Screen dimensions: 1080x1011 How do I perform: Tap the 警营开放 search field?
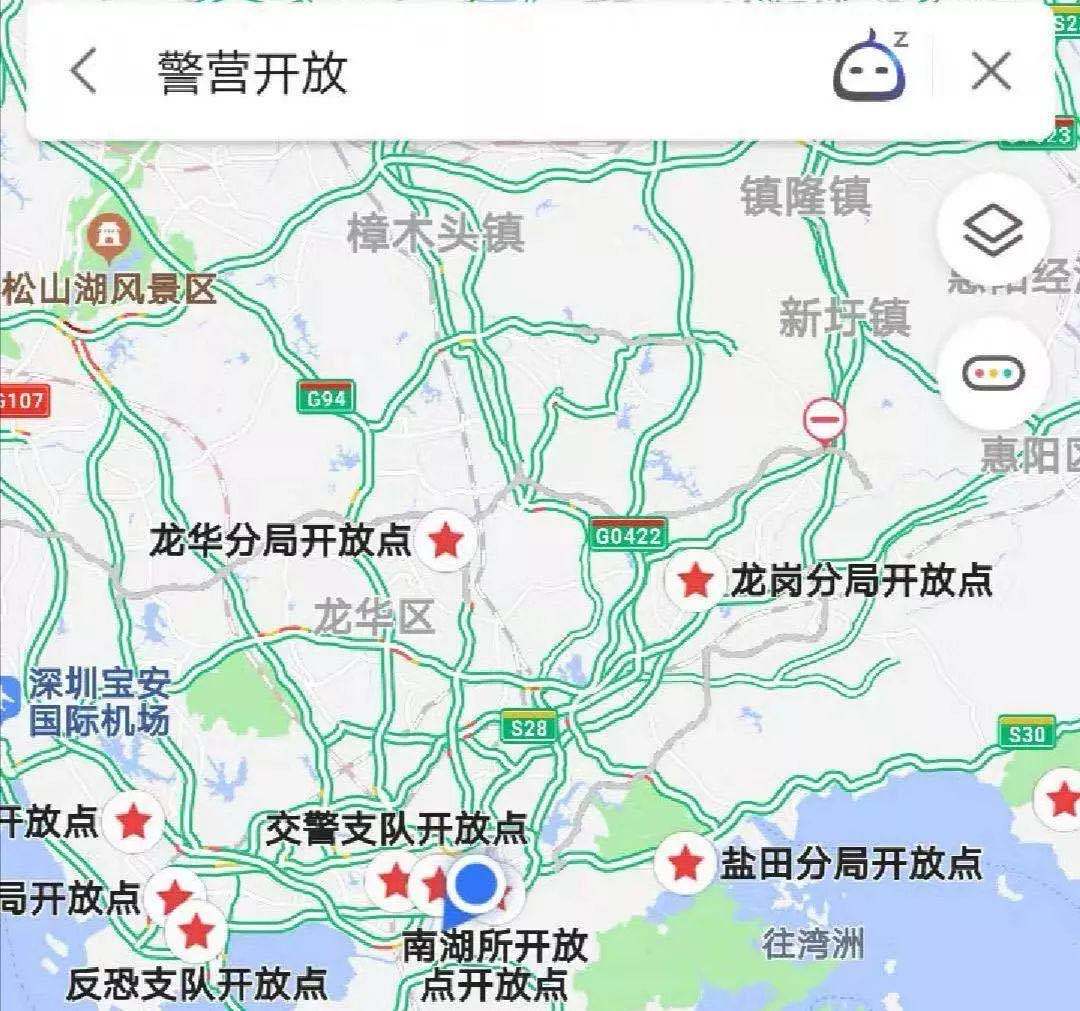[450, 72]
